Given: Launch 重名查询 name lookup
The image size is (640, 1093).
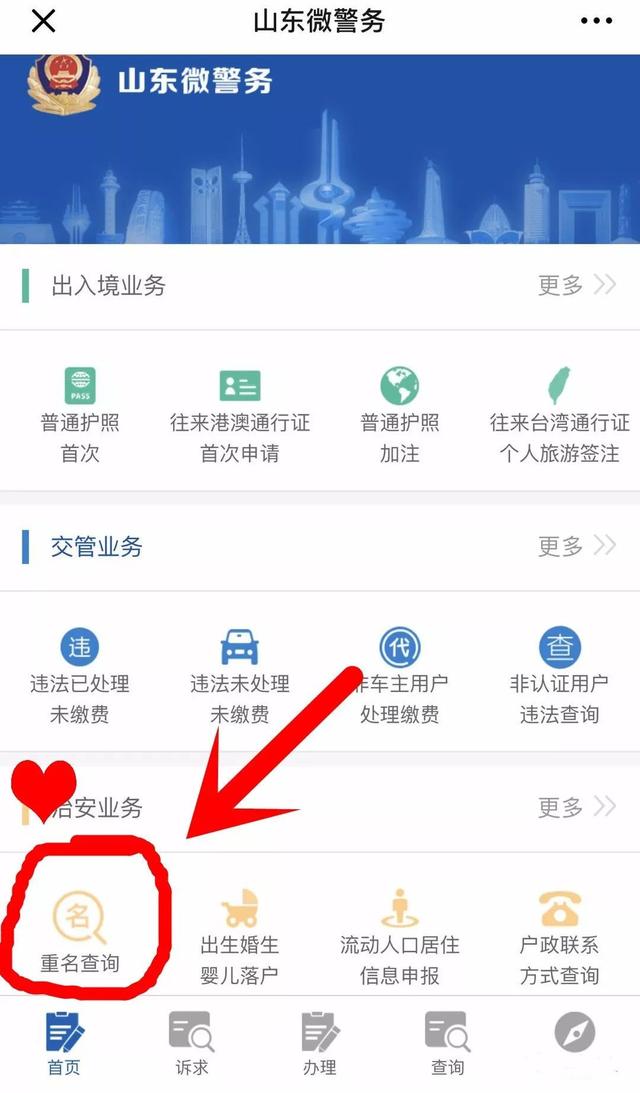Looking at the screenshot, I should pyautogui.click(x=80, y=936).
